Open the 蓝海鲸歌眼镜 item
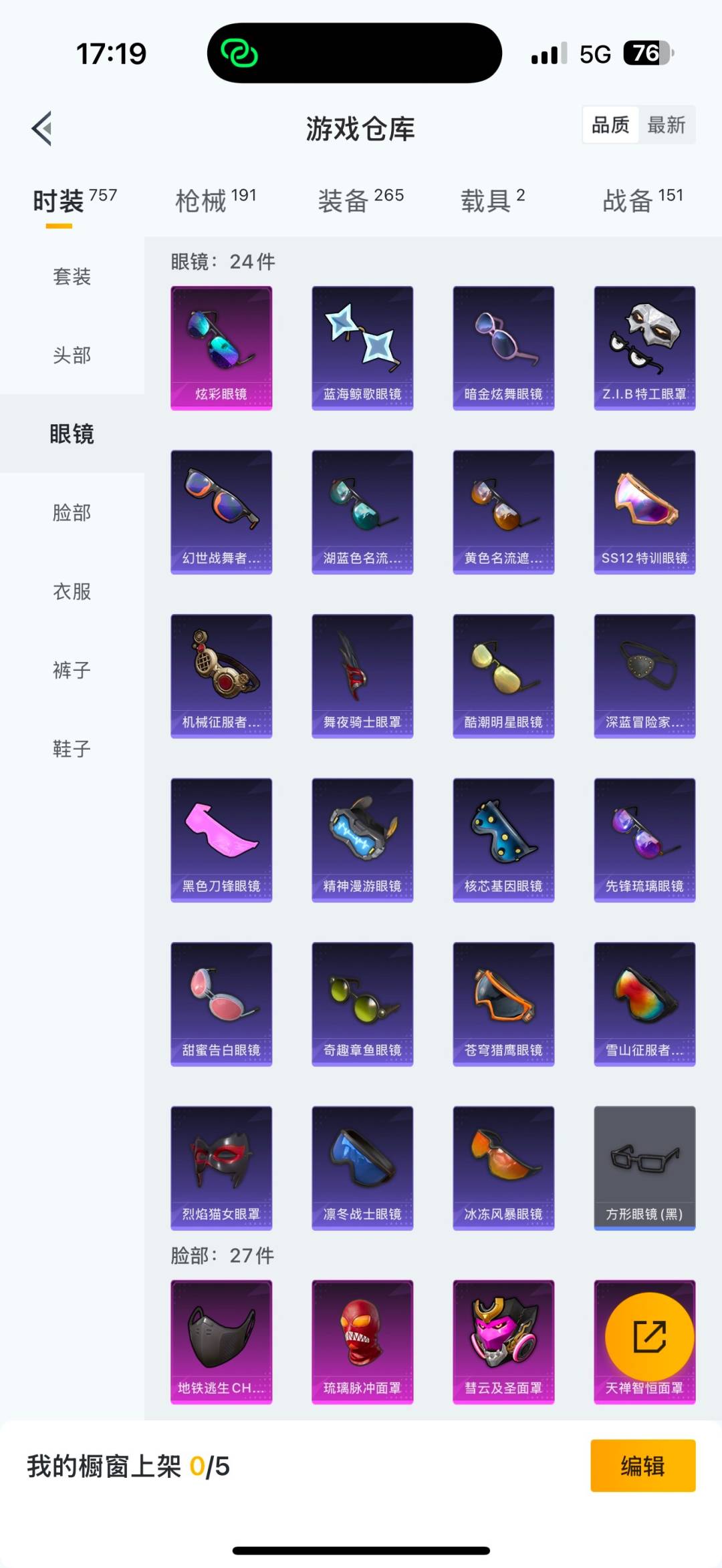Image resolution: width=722 pixels, height=1568 pixels. [362, 346]
